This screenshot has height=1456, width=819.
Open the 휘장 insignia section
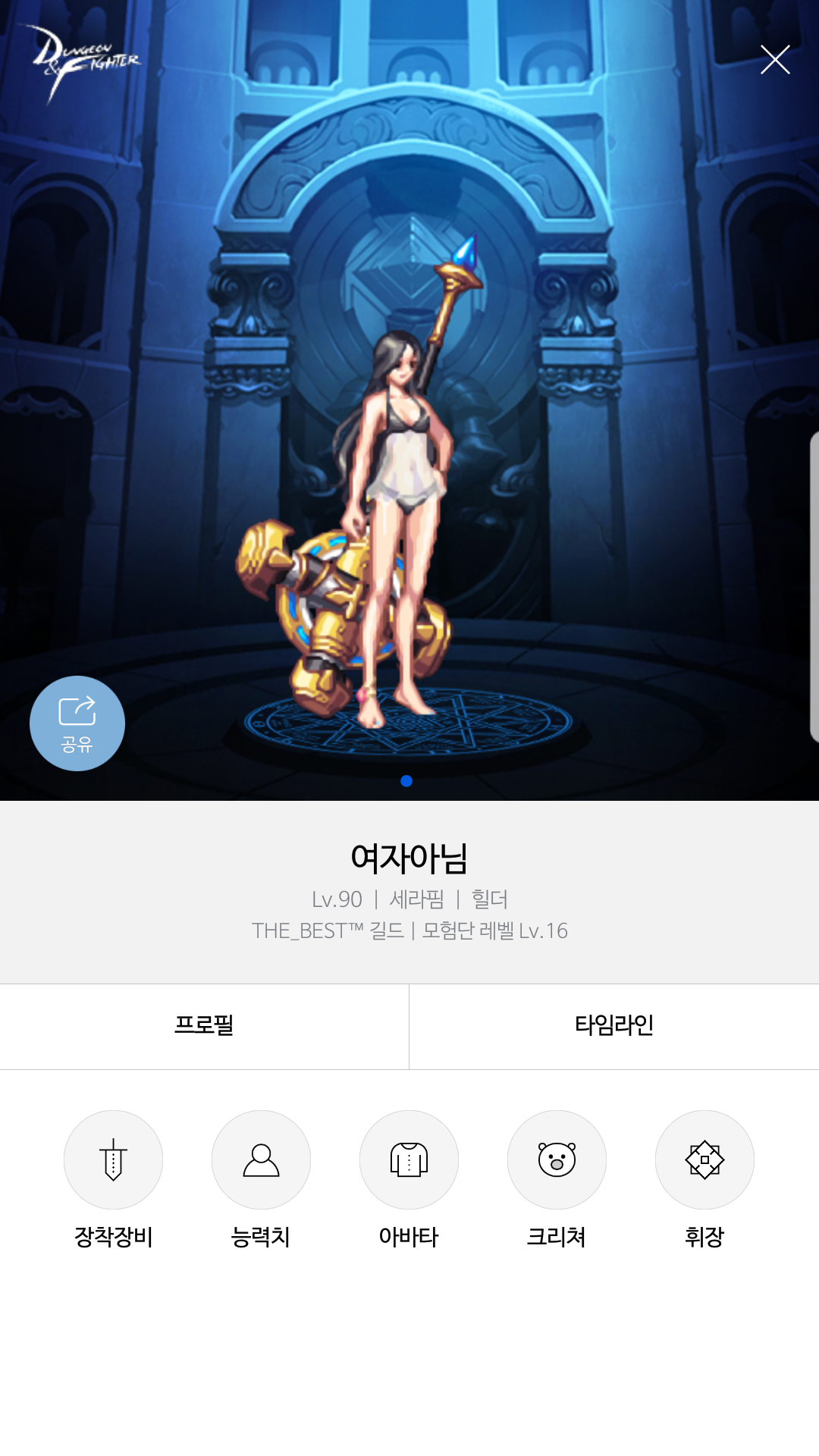[x=704, y=1160]
